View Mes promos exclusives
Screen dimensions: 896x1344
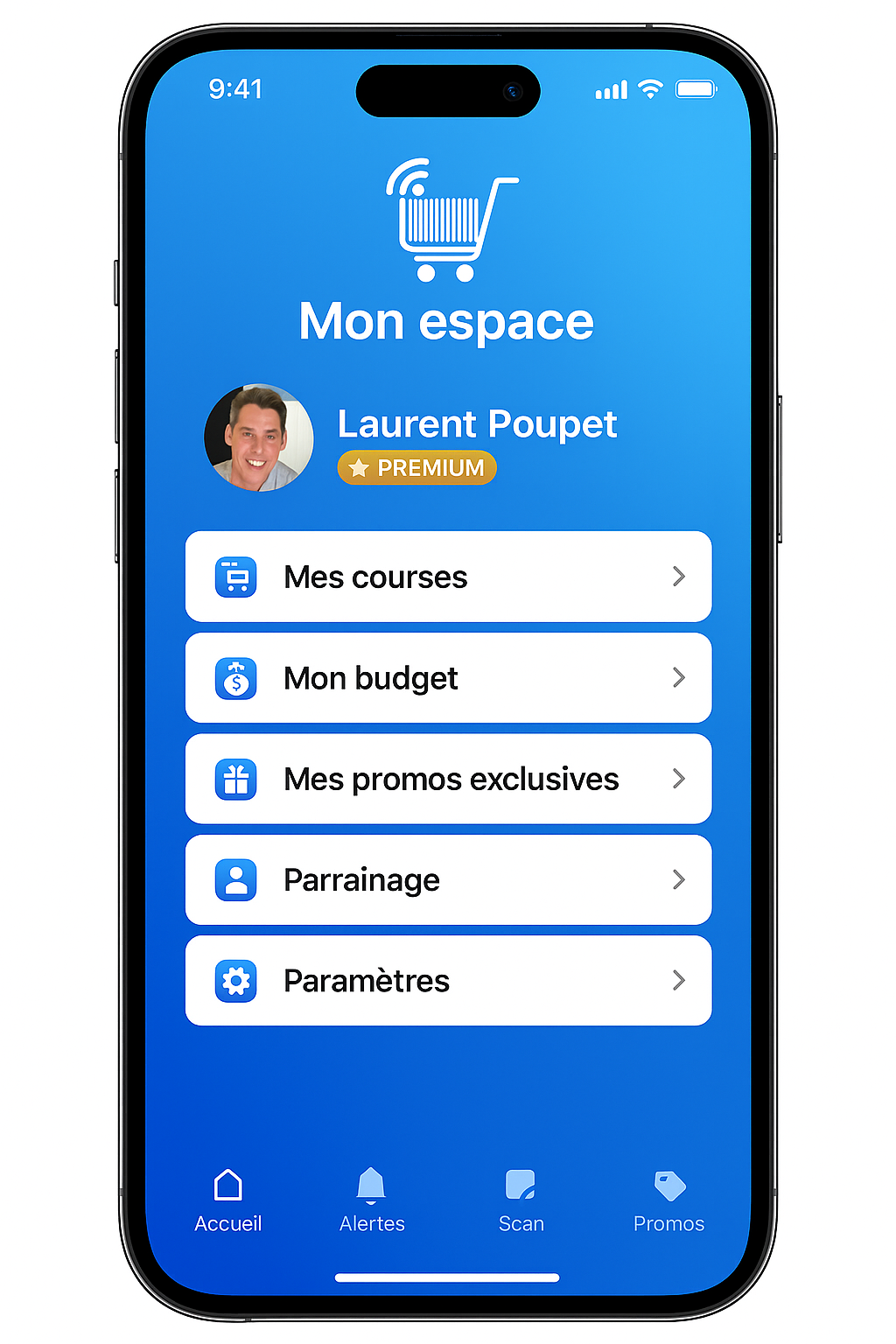[448, 779]
